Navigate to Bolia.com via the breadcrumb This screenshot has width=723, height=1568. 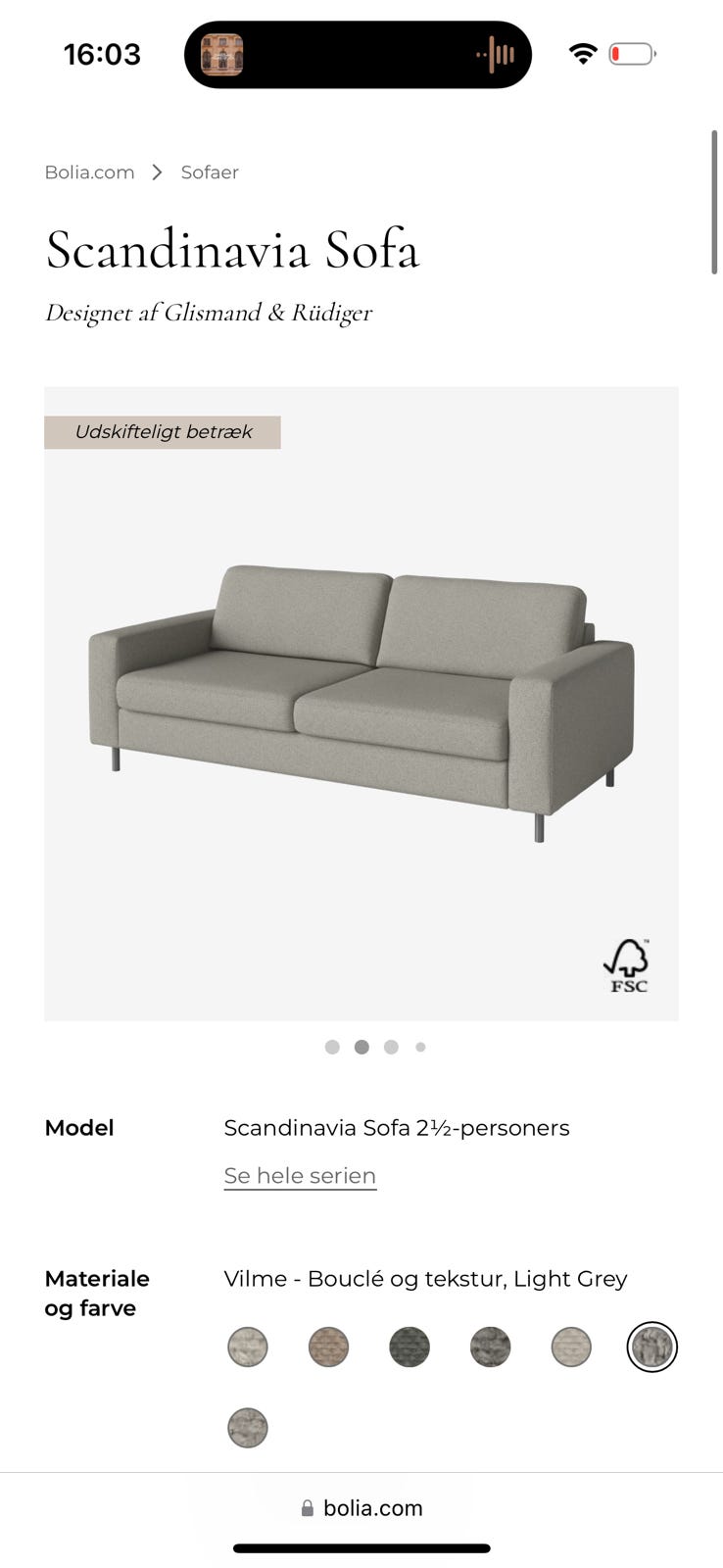click(89, 171)
